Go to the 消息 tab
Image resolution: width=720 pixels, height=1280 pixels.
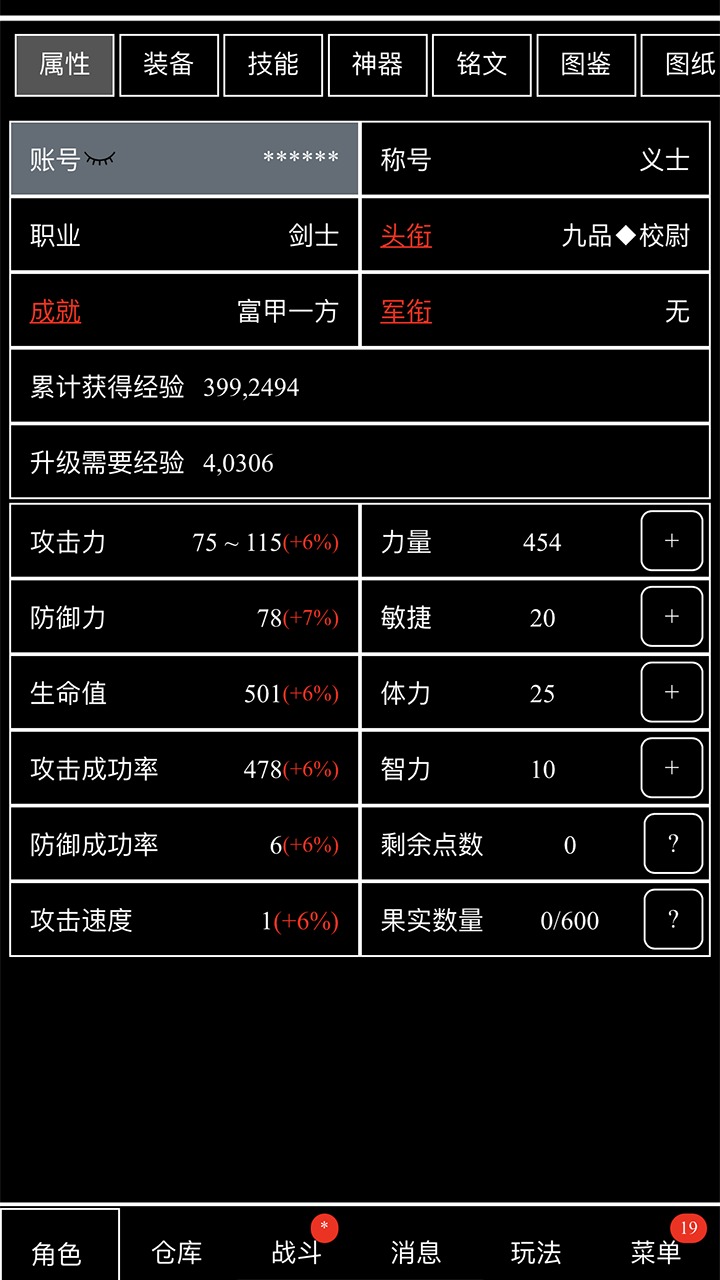coord(416,1252)
